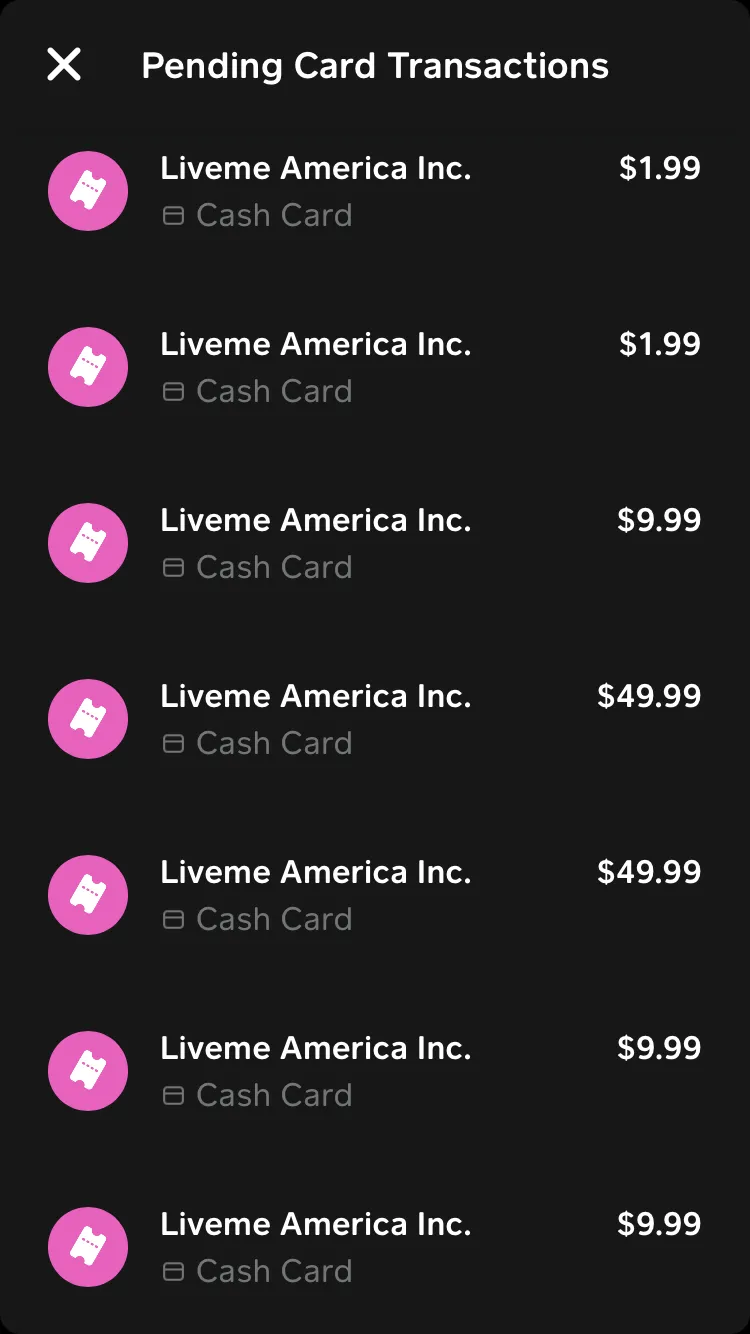Open the last $9.99 Liveme America transaction
This screenshot has height=1334, width=750.
(375, 1247)
